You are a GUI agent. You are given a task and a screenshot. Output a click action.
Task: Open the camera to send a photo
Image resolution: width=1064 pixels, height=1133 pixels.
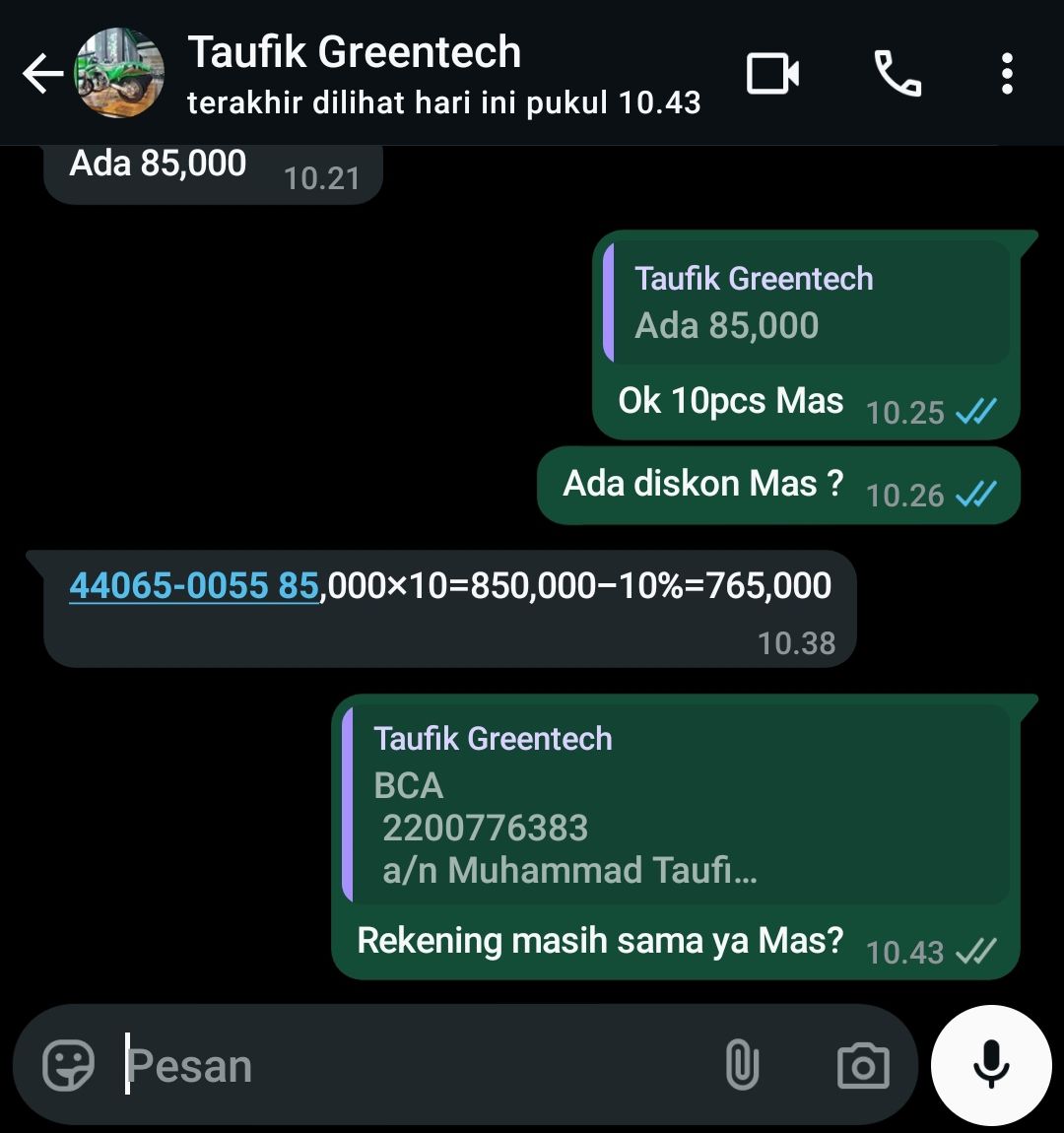coord(863,1065)
